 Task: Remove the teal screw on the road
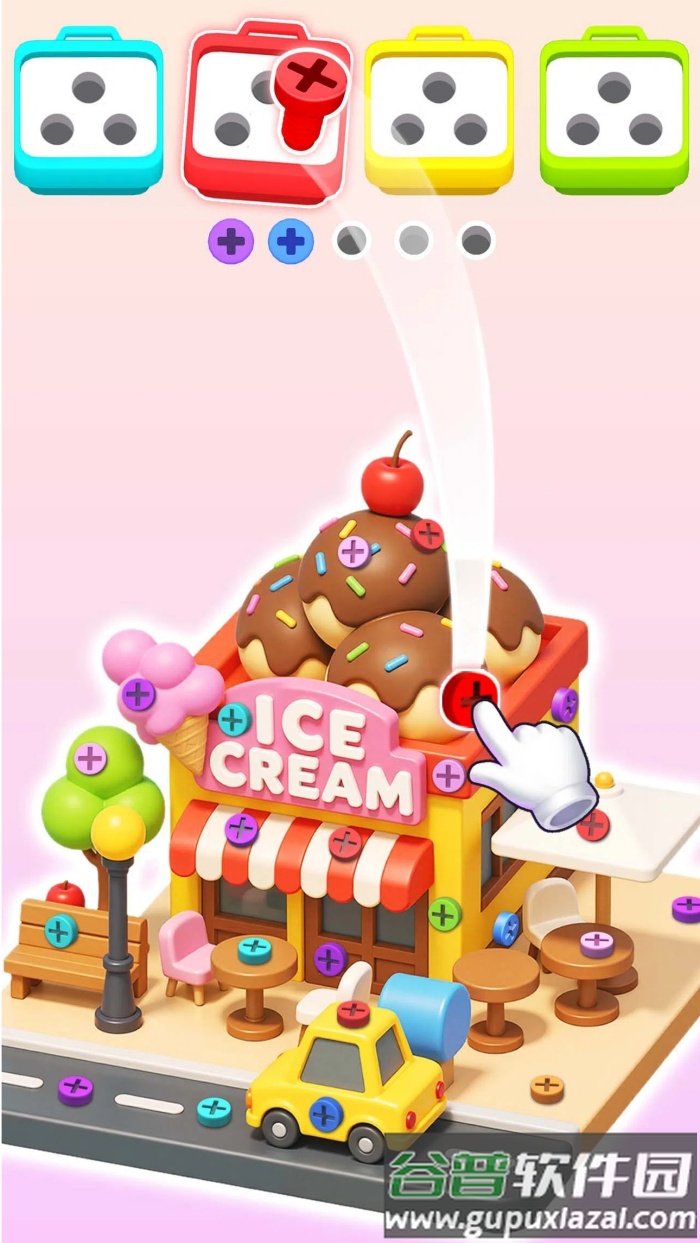pos(213,1109)
